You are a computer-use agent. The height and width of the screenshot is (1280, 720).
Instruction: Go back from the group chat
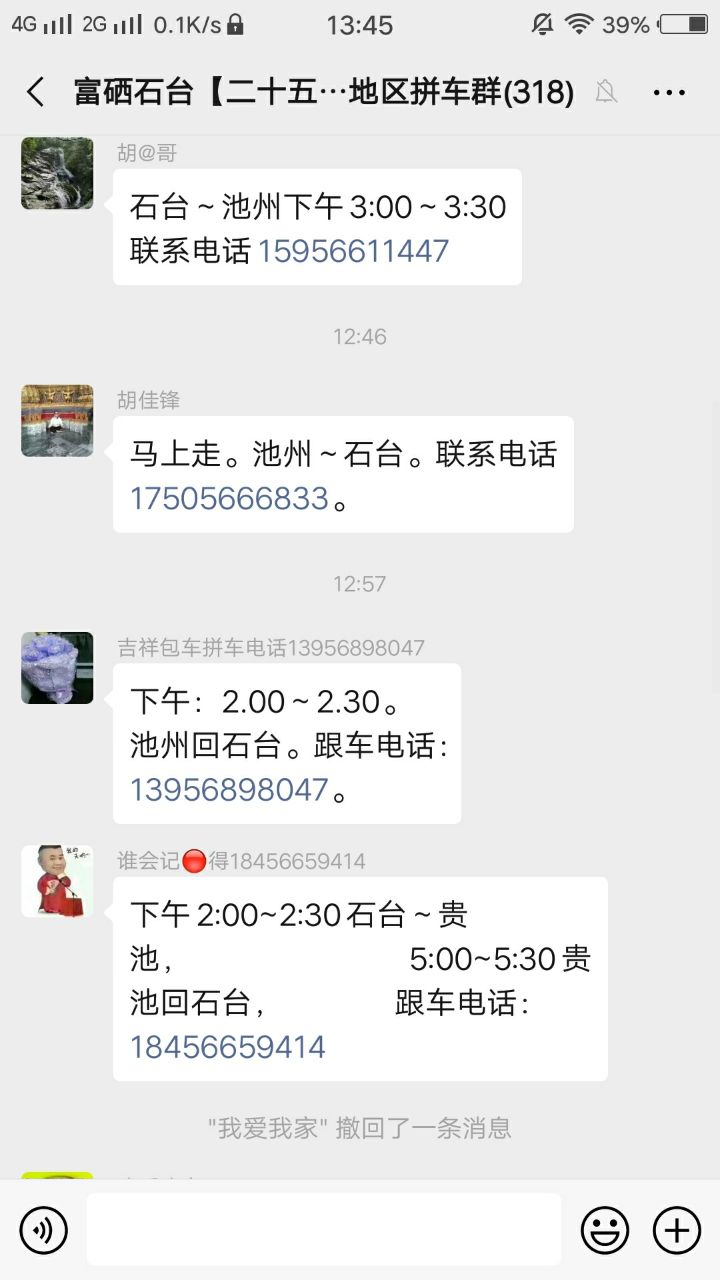(36, 93)
